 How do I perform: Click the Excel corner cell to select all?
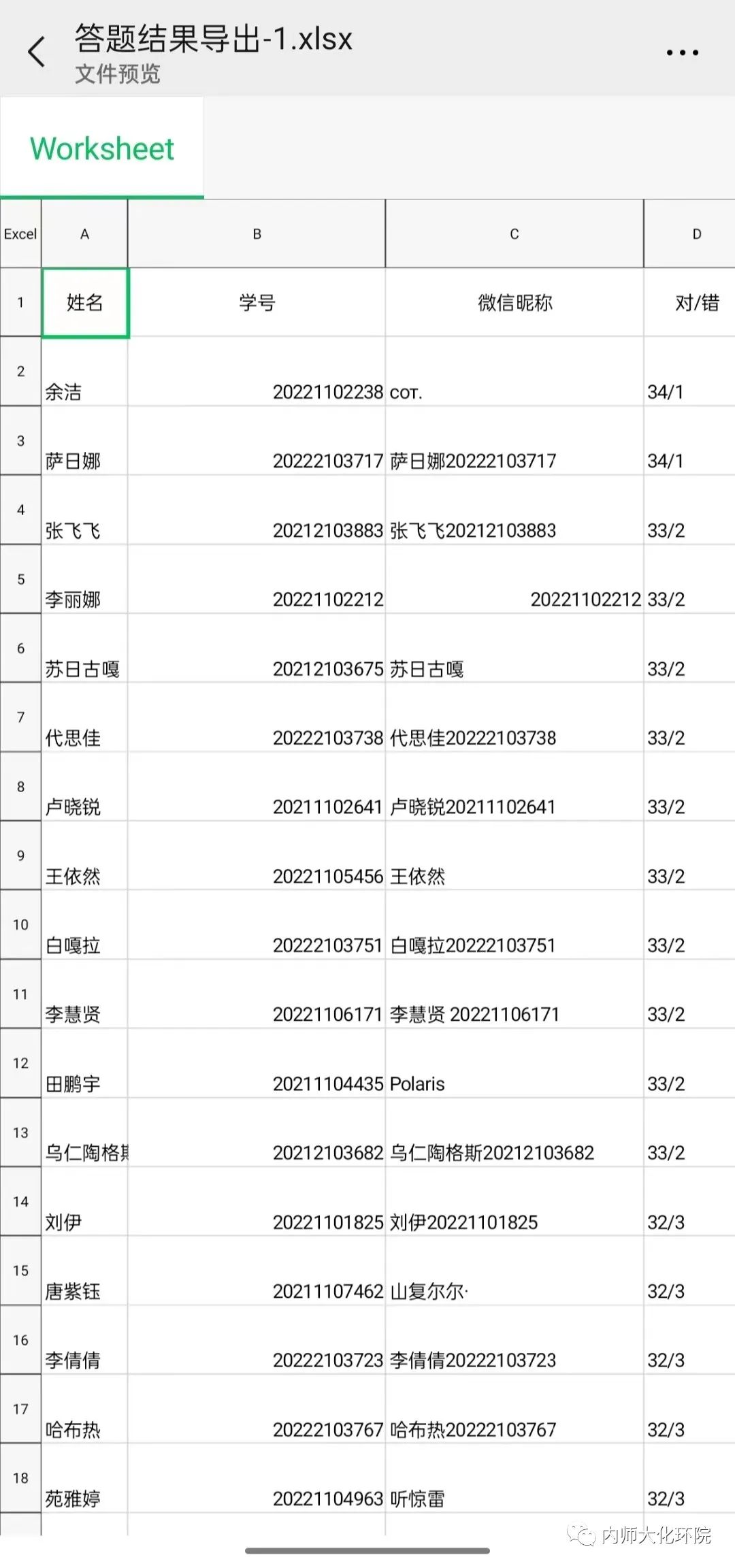click(20, 233)
